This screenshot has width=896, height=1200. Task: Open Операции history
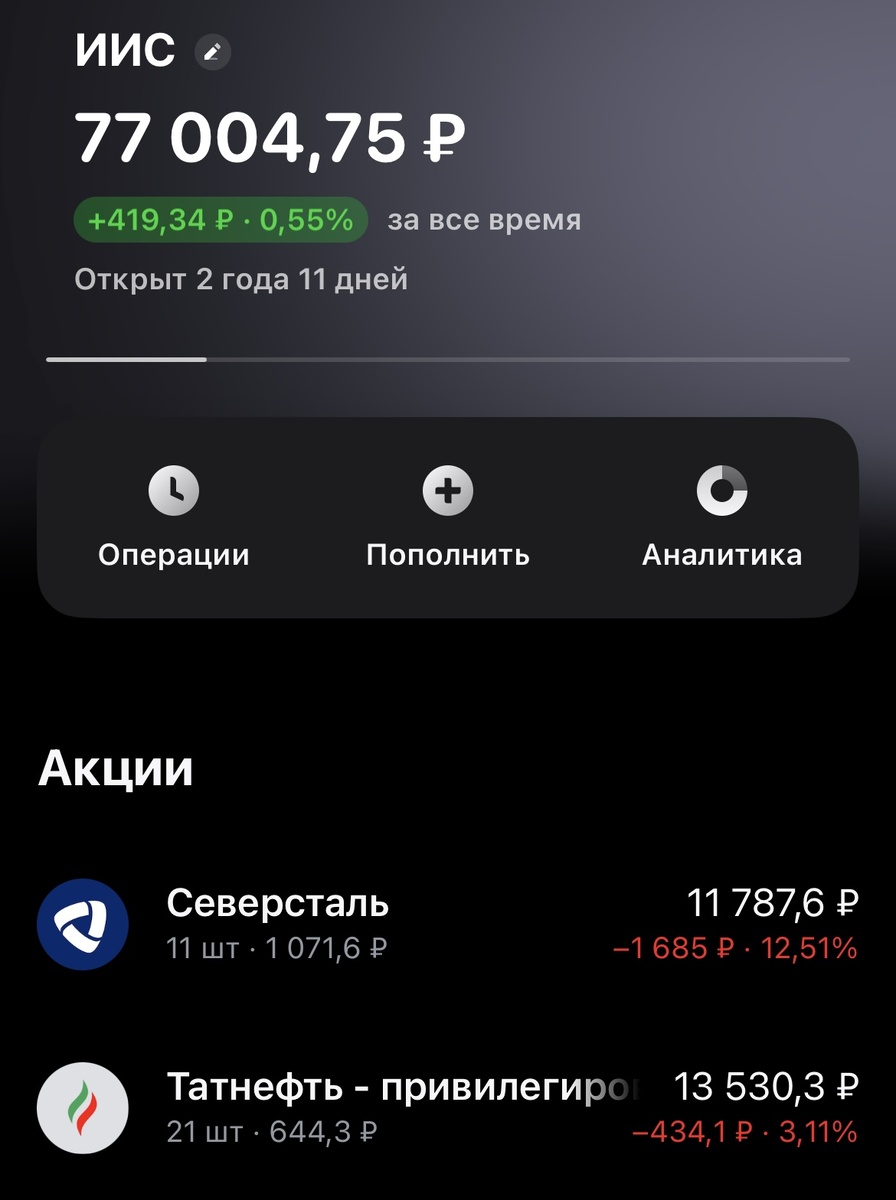tap(174, 517)
